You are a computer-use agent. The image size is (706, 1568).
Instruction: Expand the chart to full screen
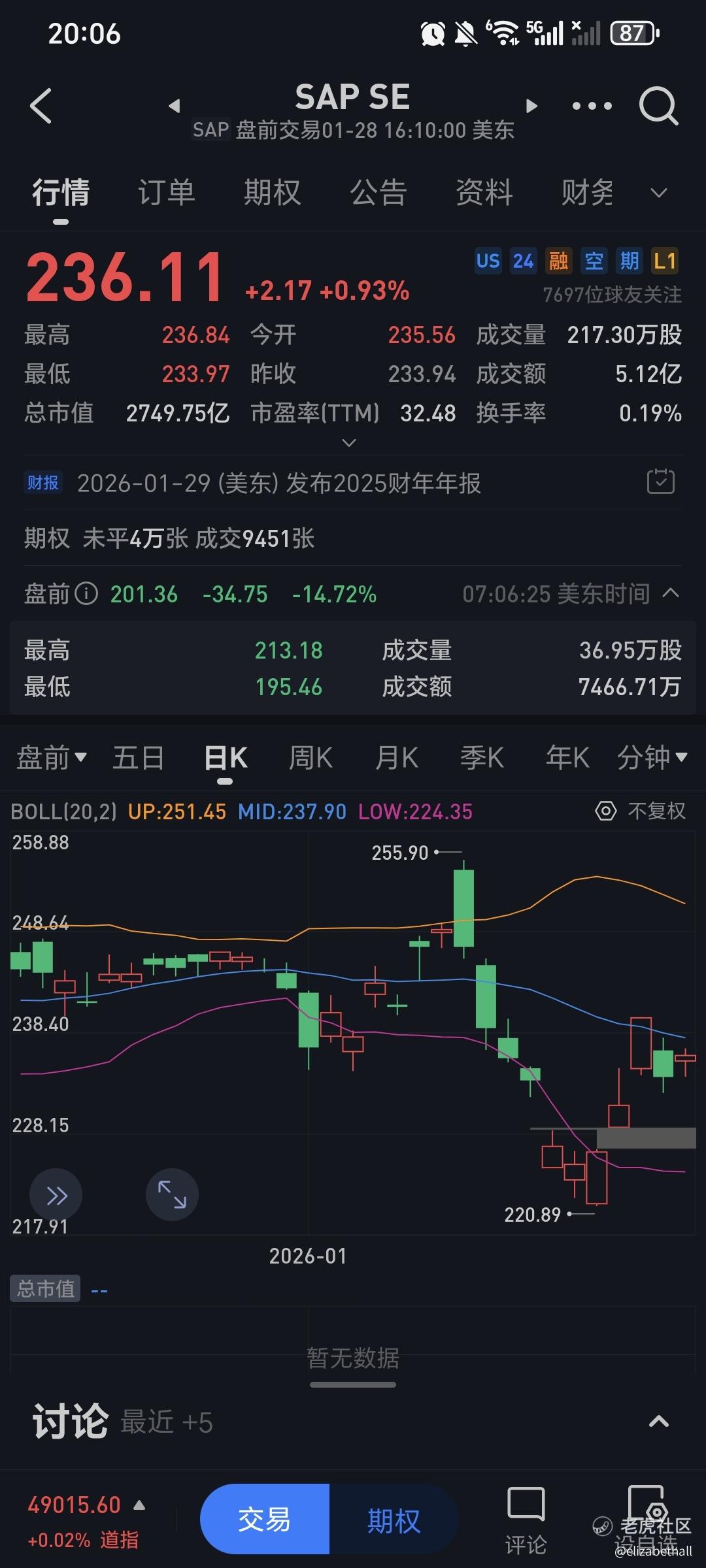(x=172, y=1195)
